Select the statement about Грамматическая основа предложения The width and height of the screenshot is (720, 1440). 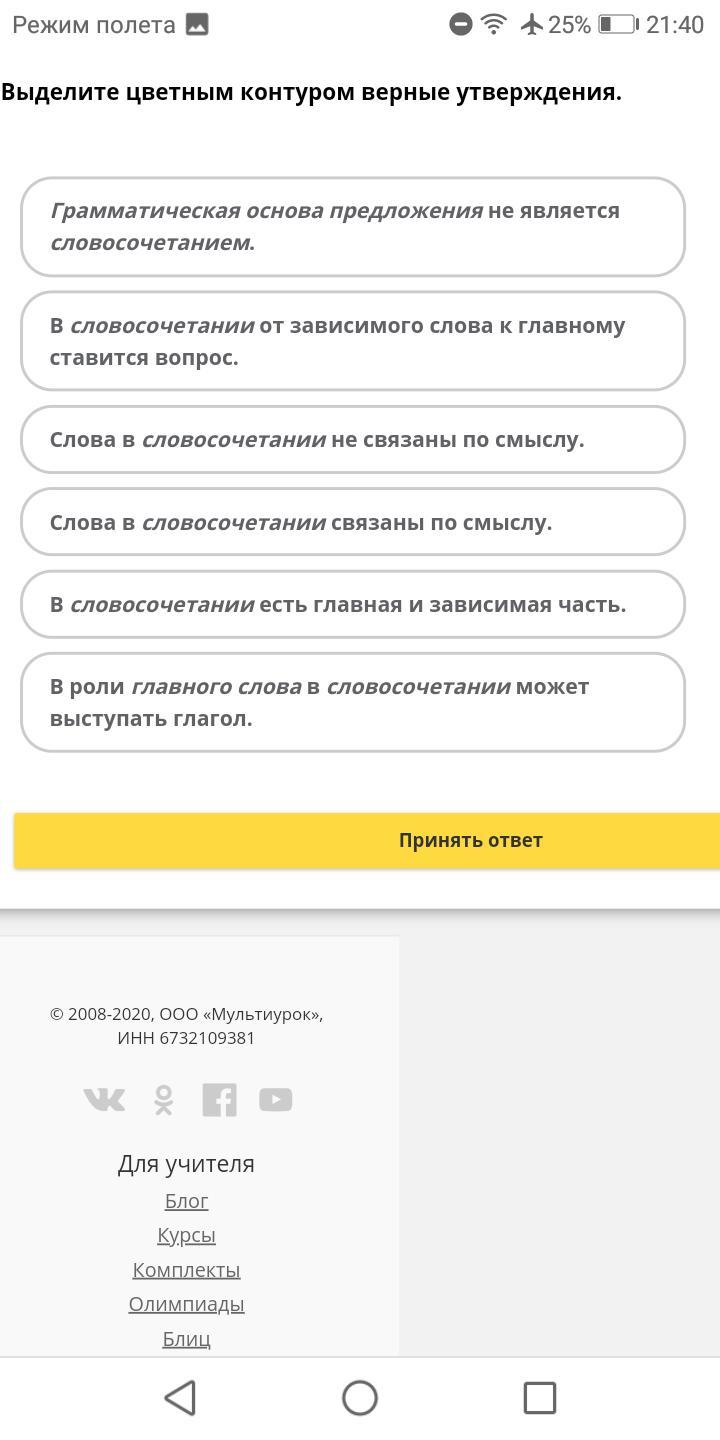click(352, 227)
